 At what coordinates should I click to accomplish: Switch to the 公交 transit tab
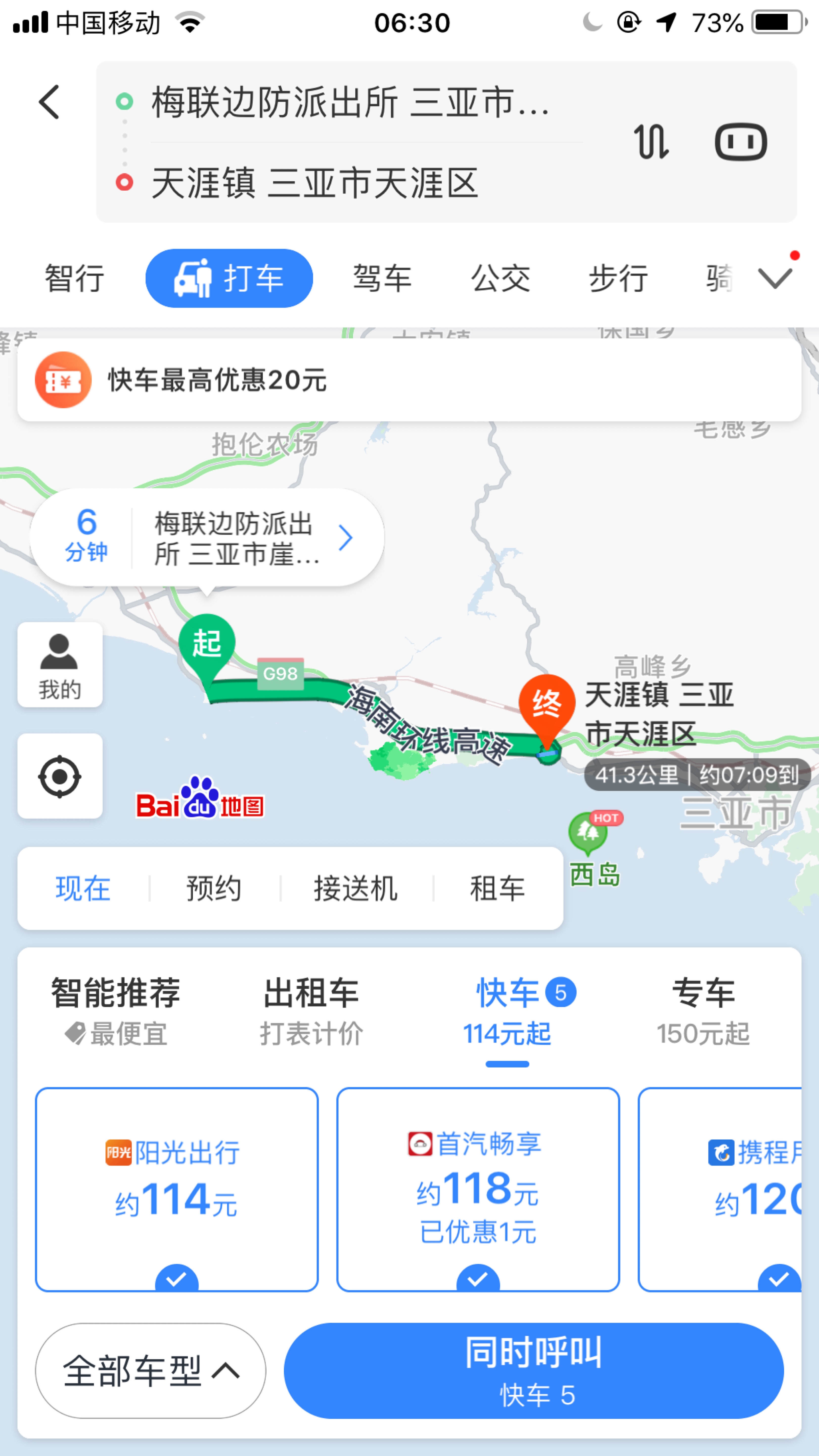point(500,278)
